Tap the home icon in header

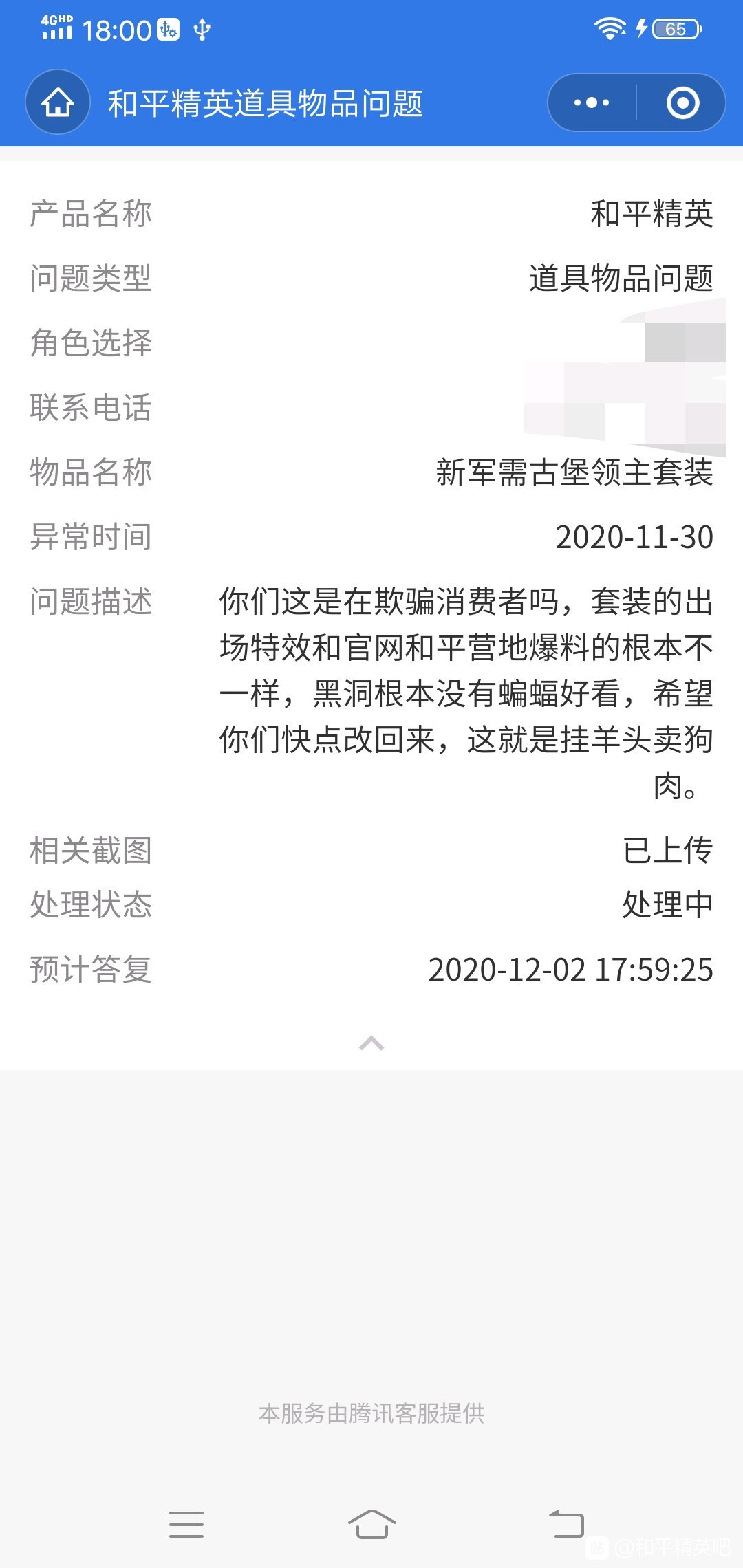click(x=58, y=102)
